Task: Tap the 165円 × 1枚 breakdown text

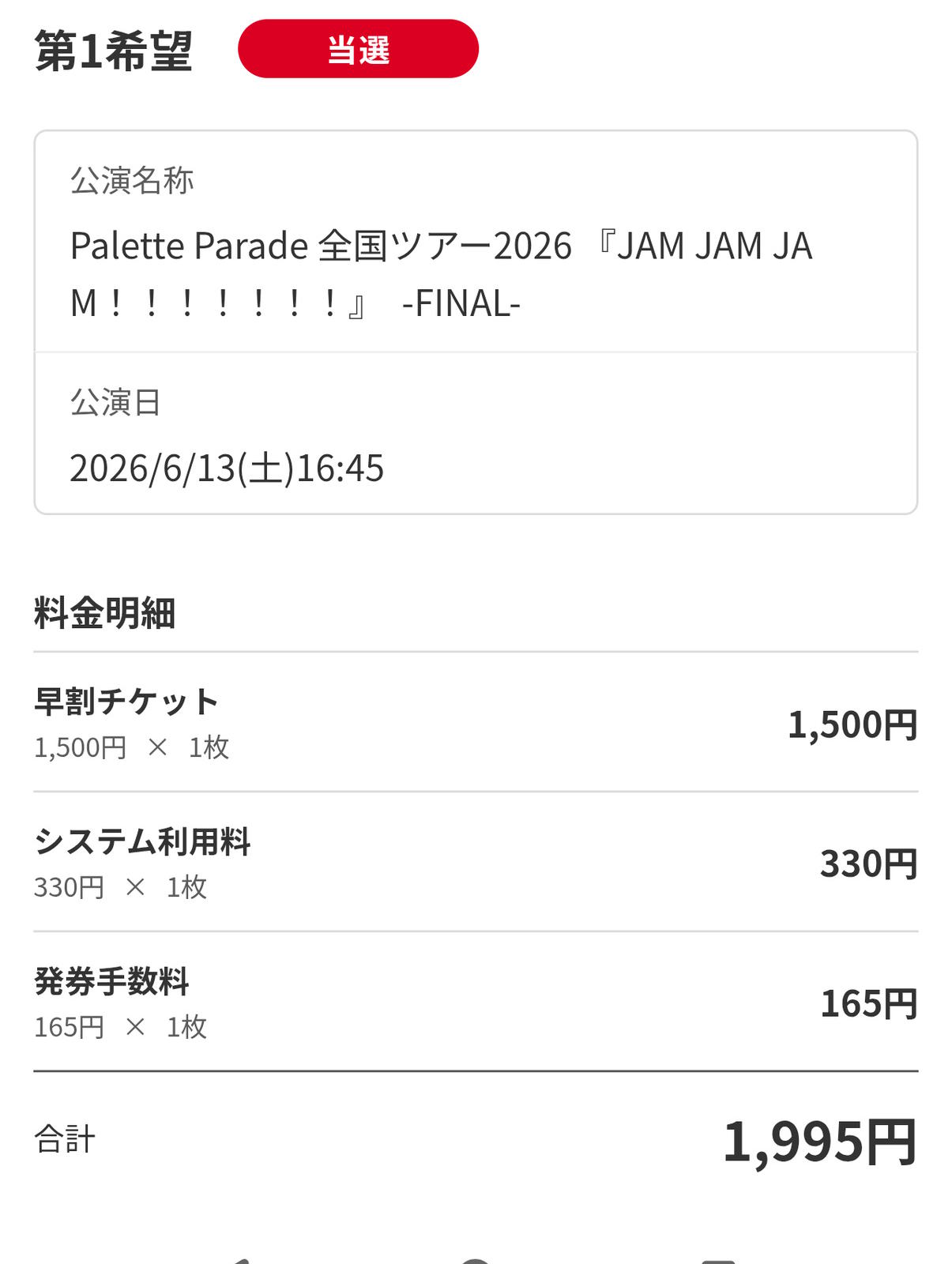Action: [x=119, y=1027]
